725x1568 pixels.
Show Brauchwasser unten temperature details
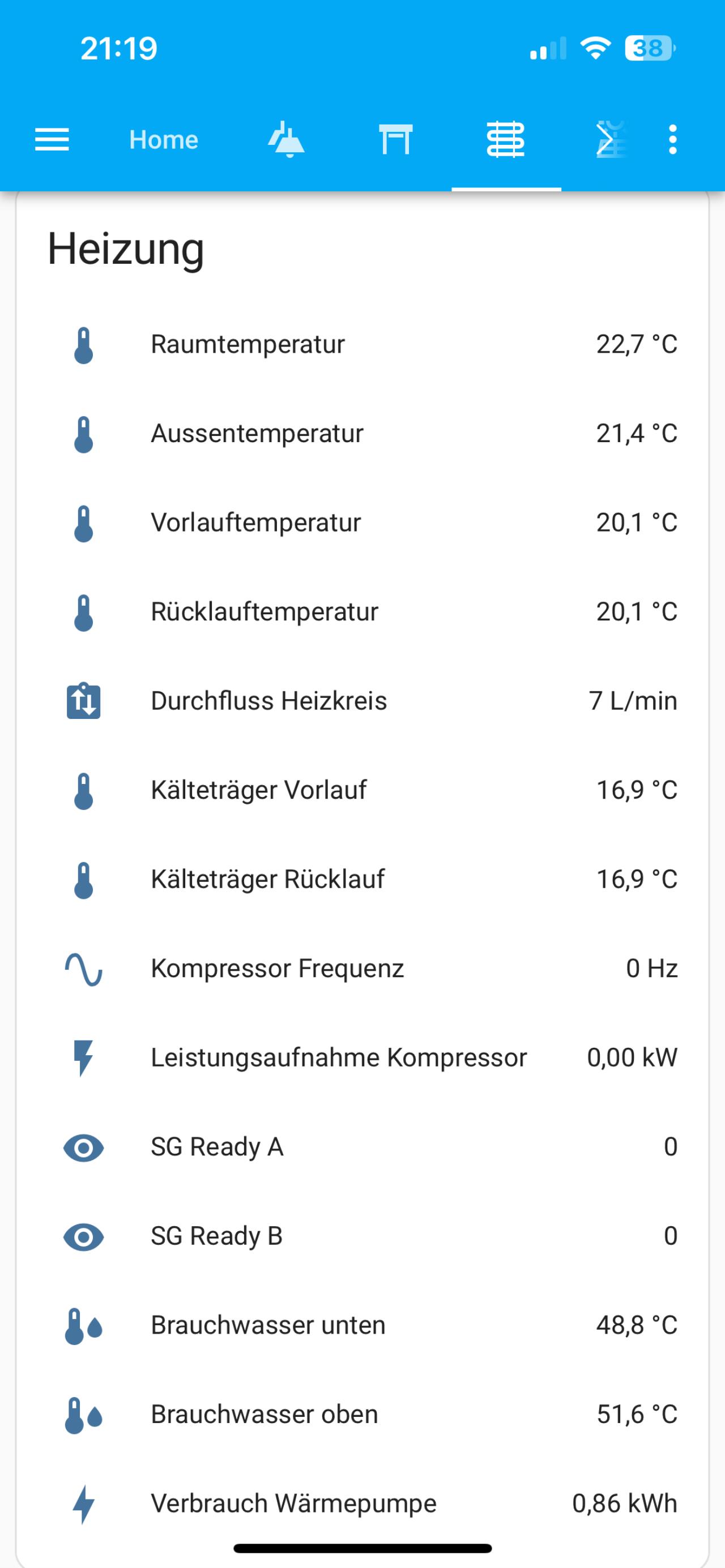click(x=268, y=1325)
